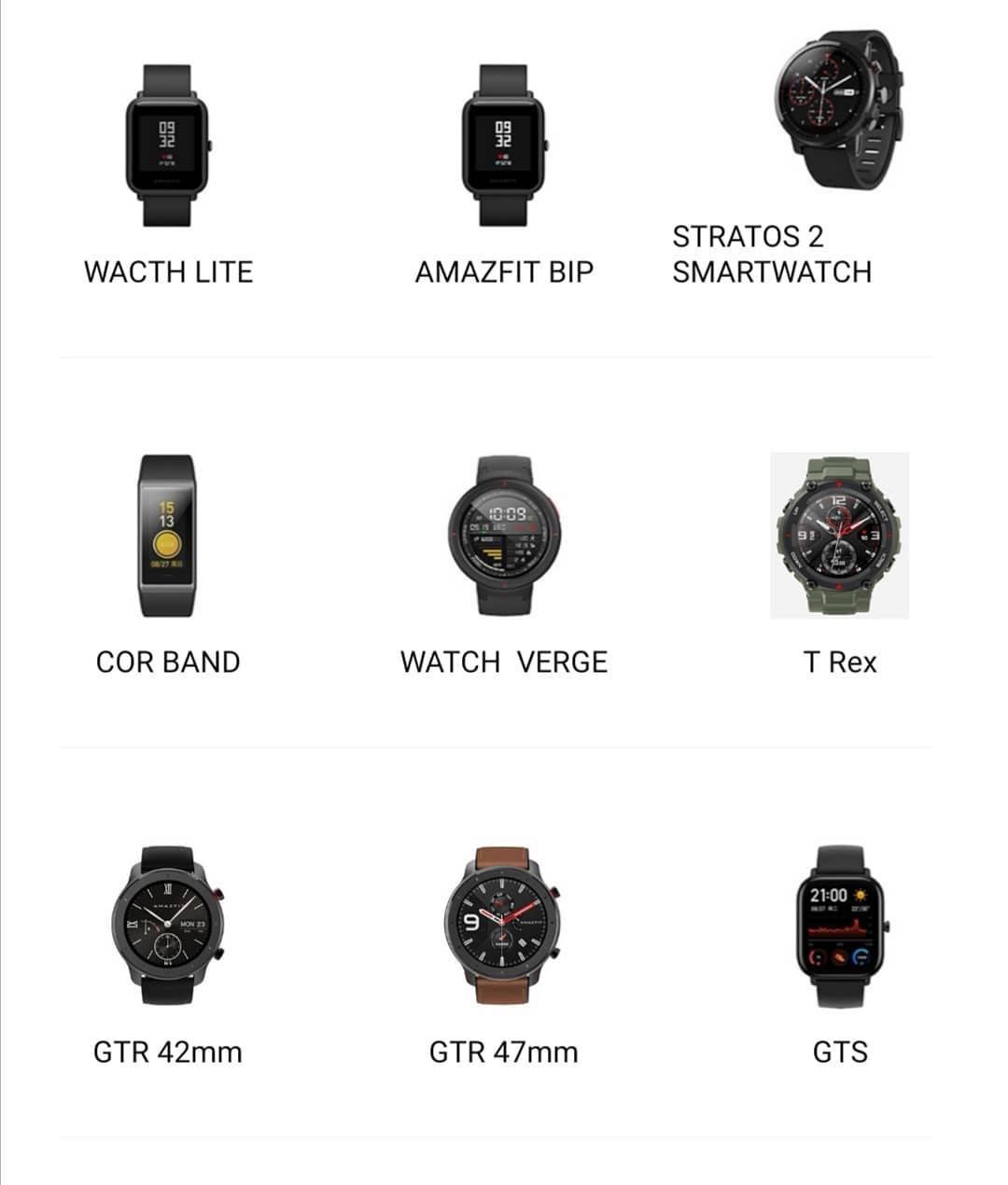
Task: Choose the AMAZFIT BIP watch
Action: pos(504,146)
